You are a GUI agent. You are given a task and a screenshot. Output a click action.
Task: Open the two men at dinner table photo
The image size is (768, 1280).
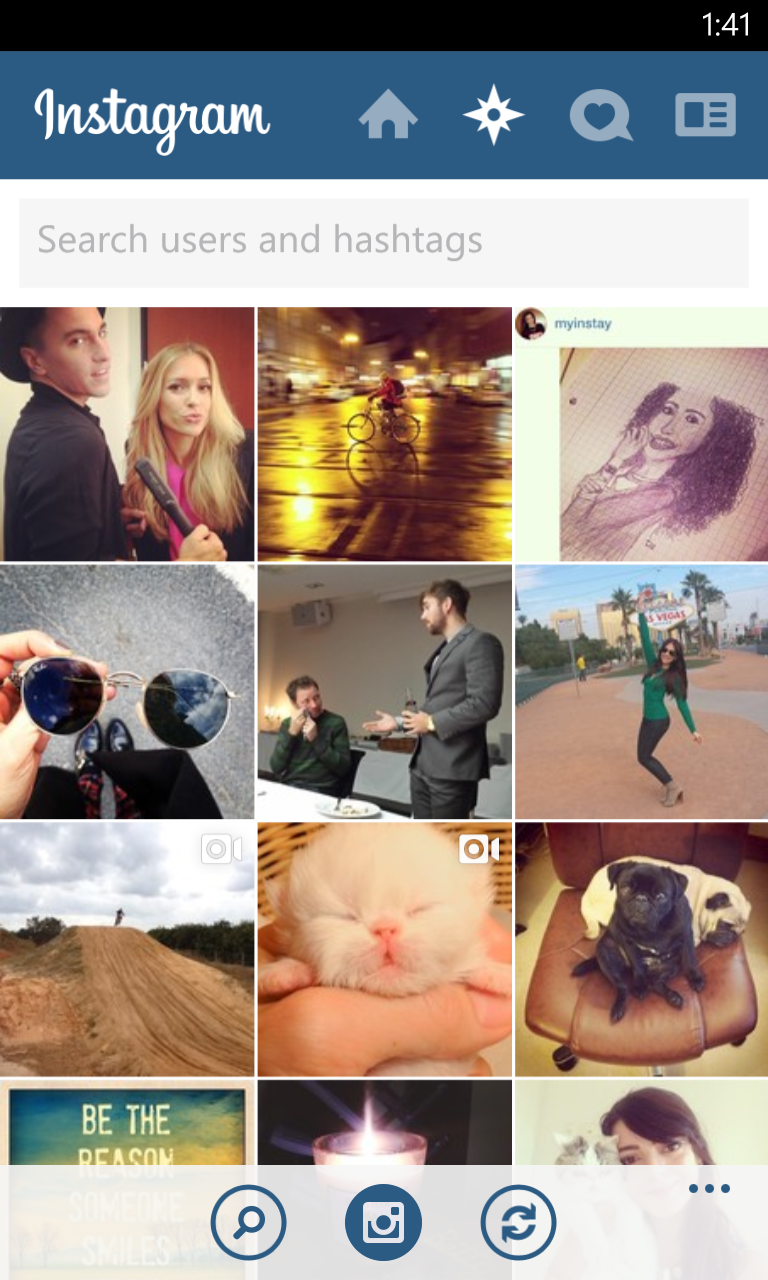coord(384,691)
